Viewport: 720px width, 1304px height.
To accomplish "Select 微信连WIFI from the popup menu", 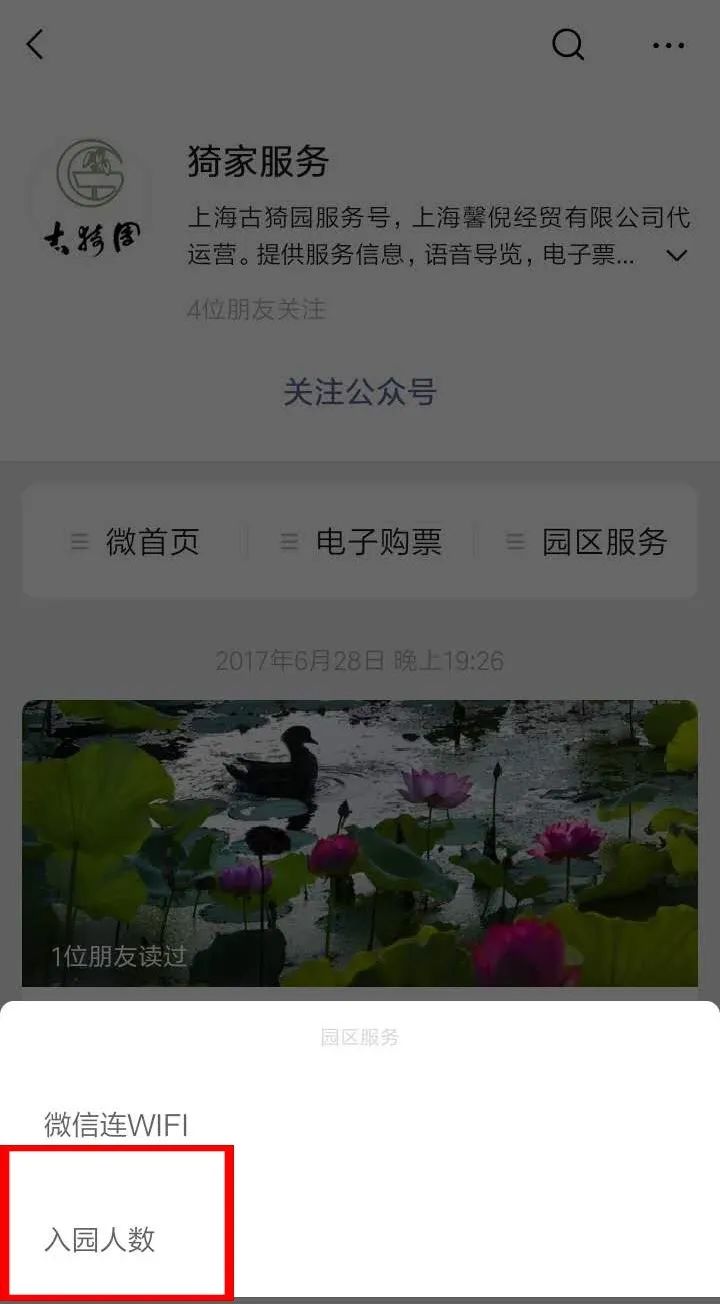I will tap(115, 1123).
